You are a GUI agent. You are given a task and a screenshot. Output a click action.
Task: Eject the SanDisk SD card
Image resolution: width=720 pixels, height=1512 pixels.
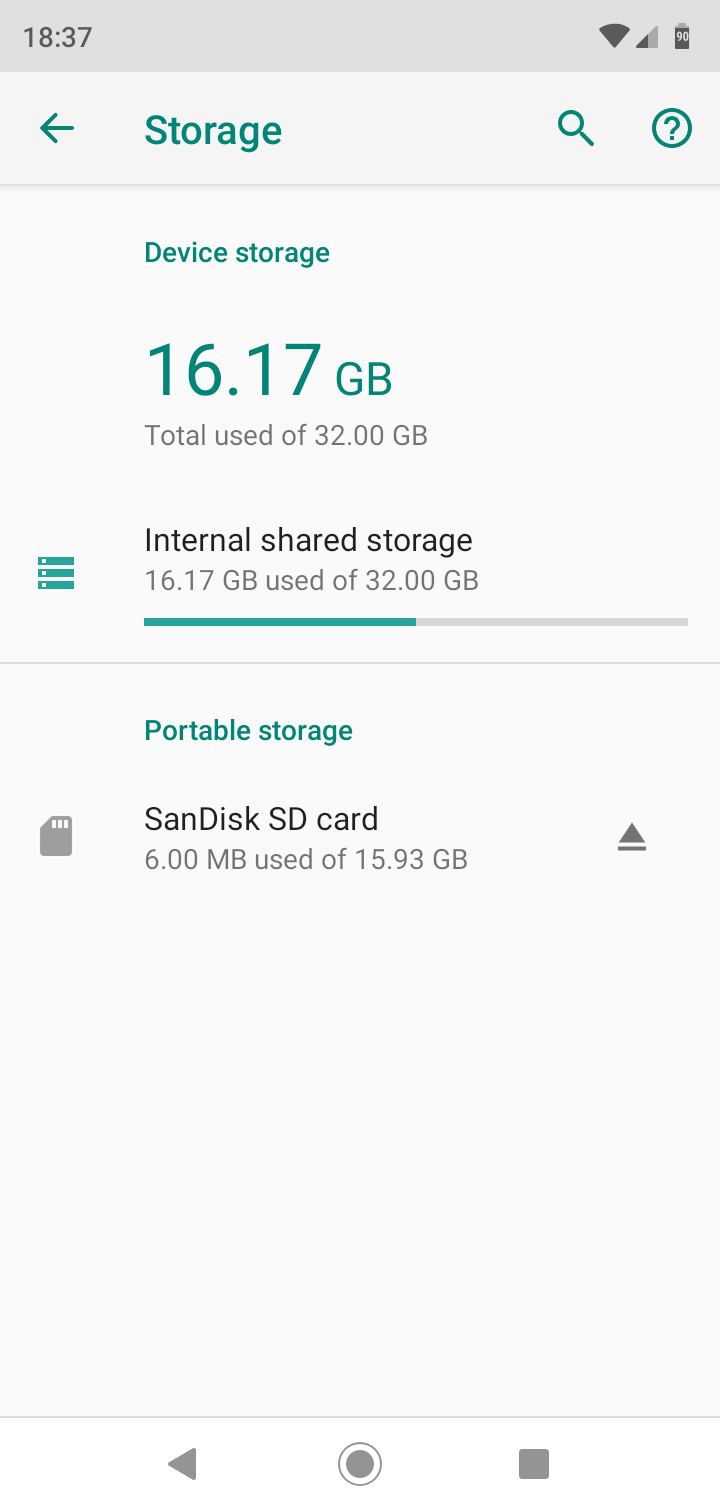(631, 837)
